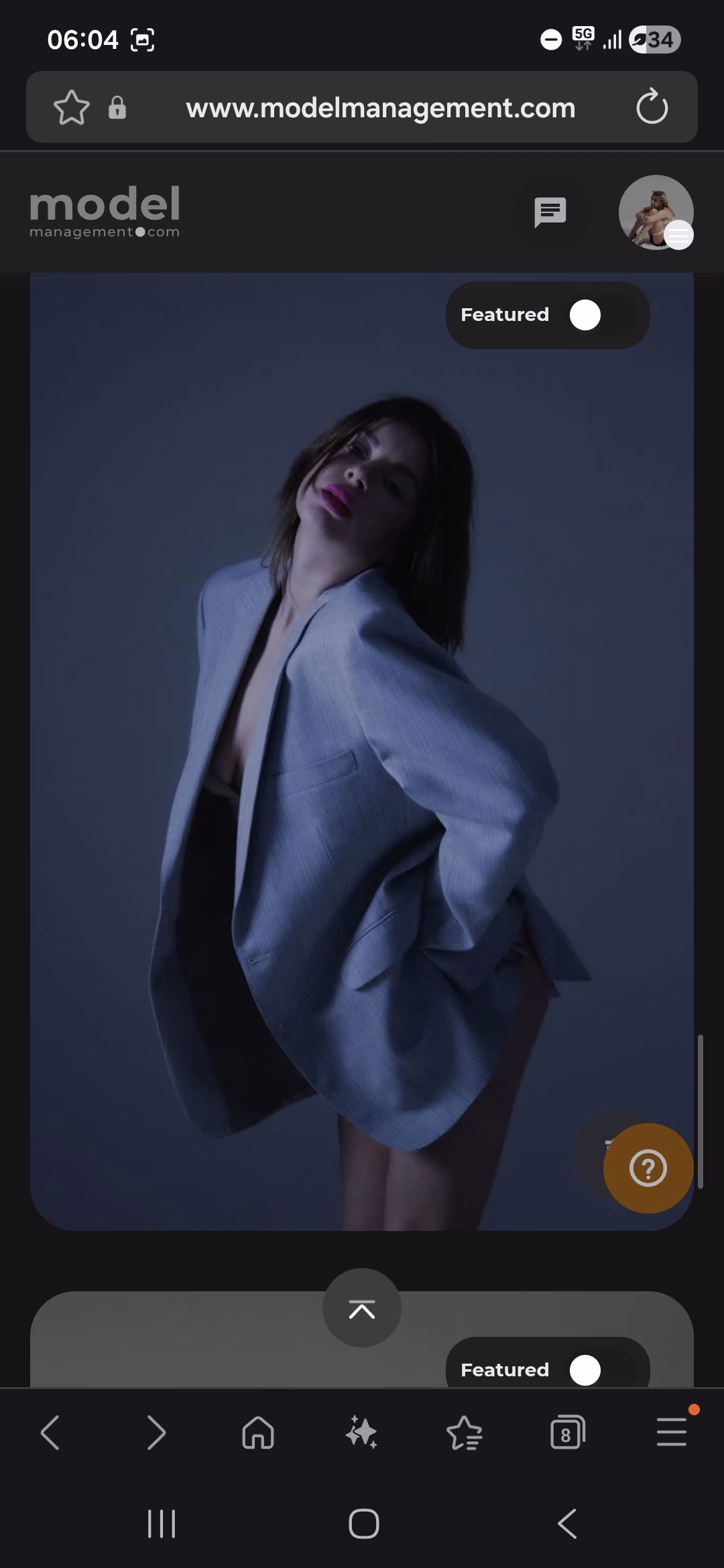
Task: Reload the current webpage
Action: (652, 108)
